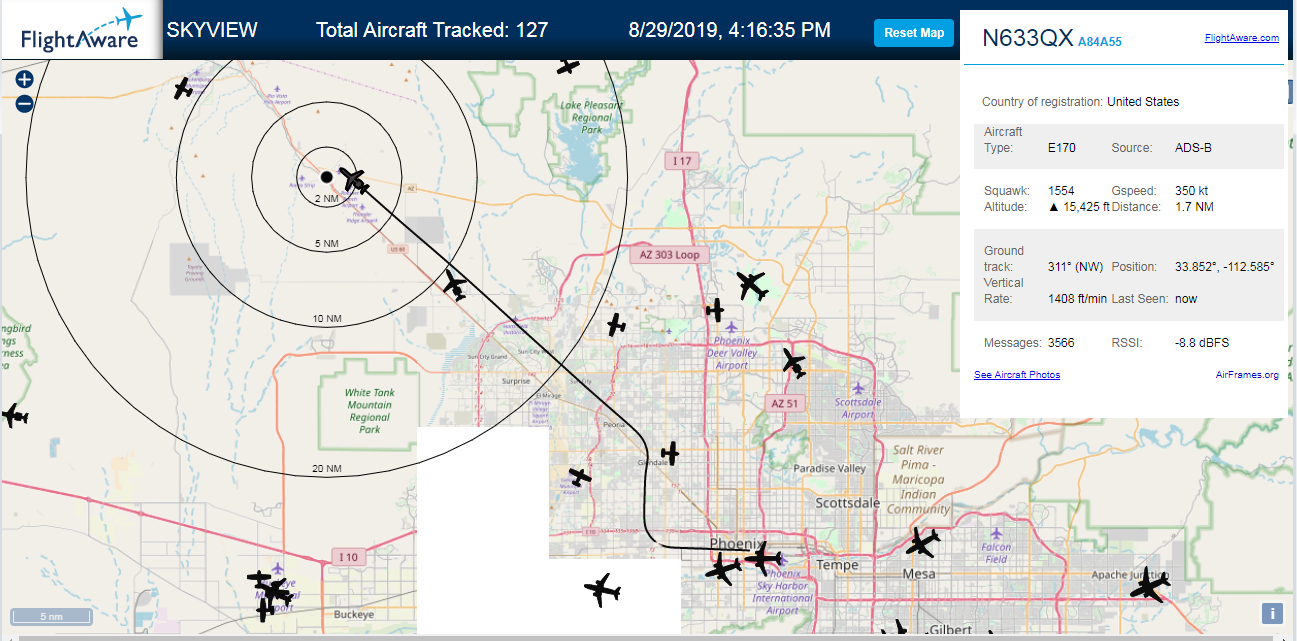Open See Aircraft Photos link
This screenshot has height=641, width=1297.
pos(1017,375)
